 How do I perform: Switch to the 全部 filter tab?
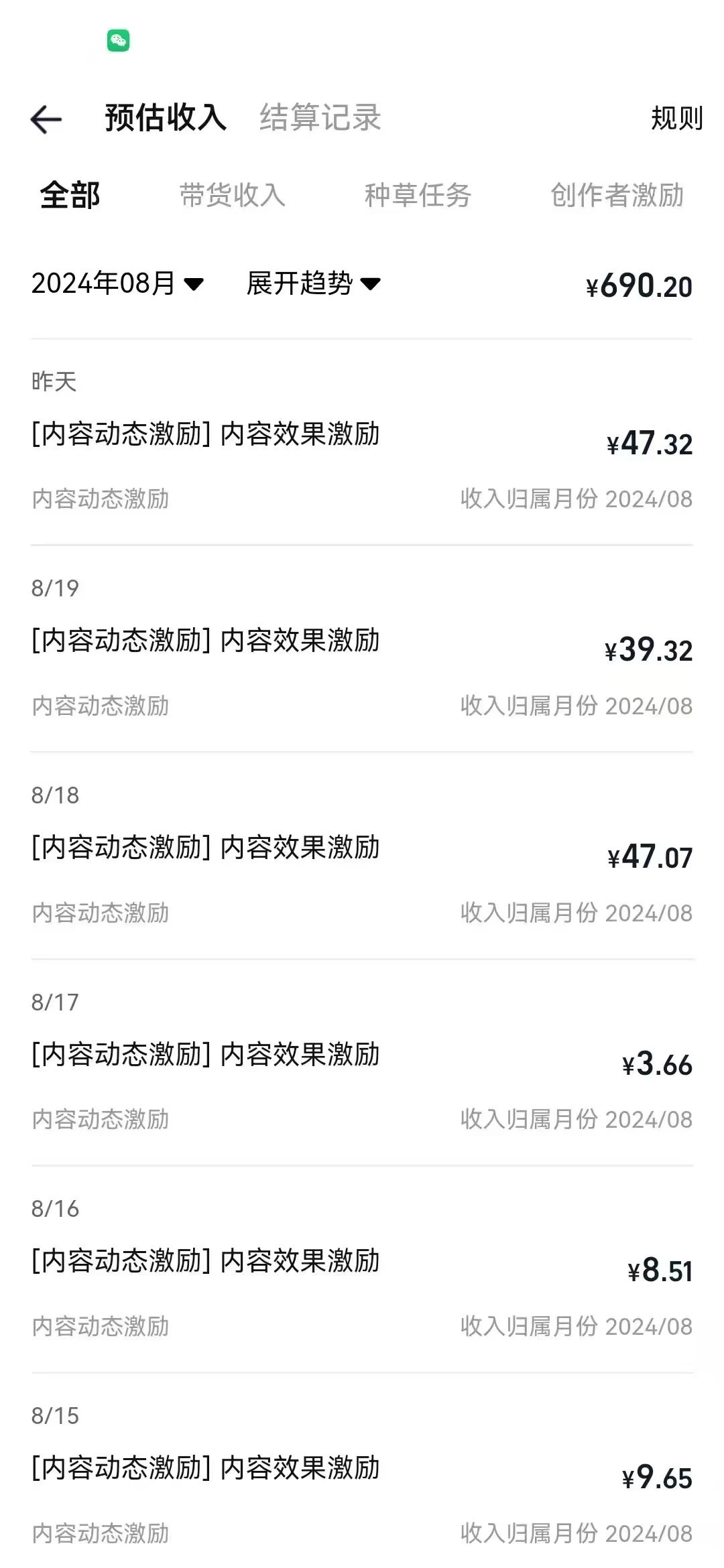69,196
